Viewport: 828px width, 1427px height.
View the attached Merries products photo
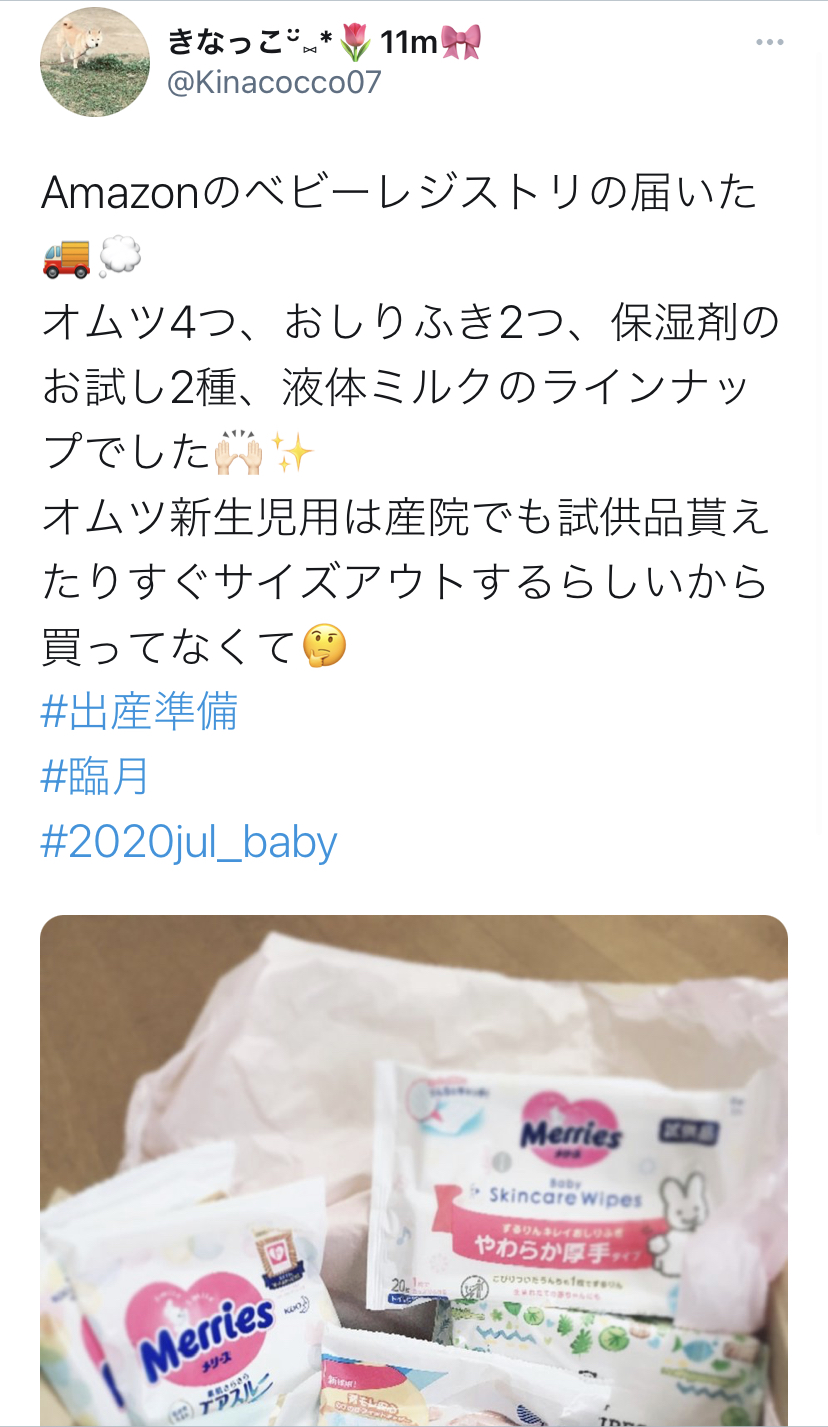414,1170
